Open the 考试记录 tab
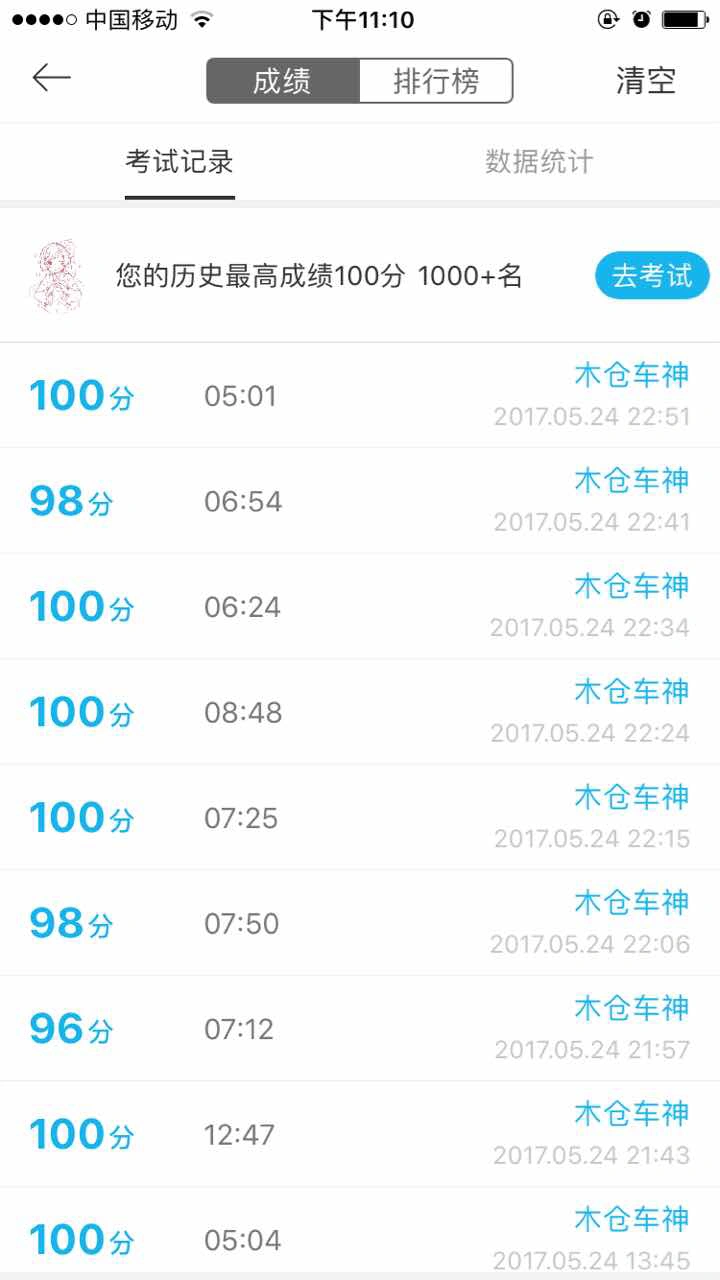Screen dimensions: 720x1280 (180, 162)
